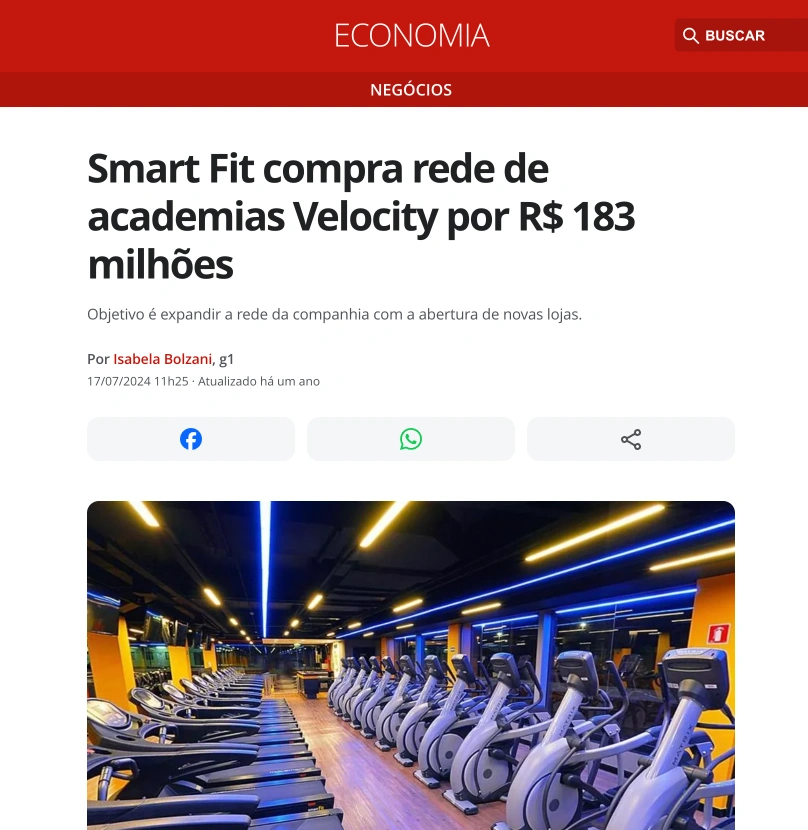Open the Negócios subsection link
Image resolution: width=808 pixels, height=830 pixels.
pos(411,90)
